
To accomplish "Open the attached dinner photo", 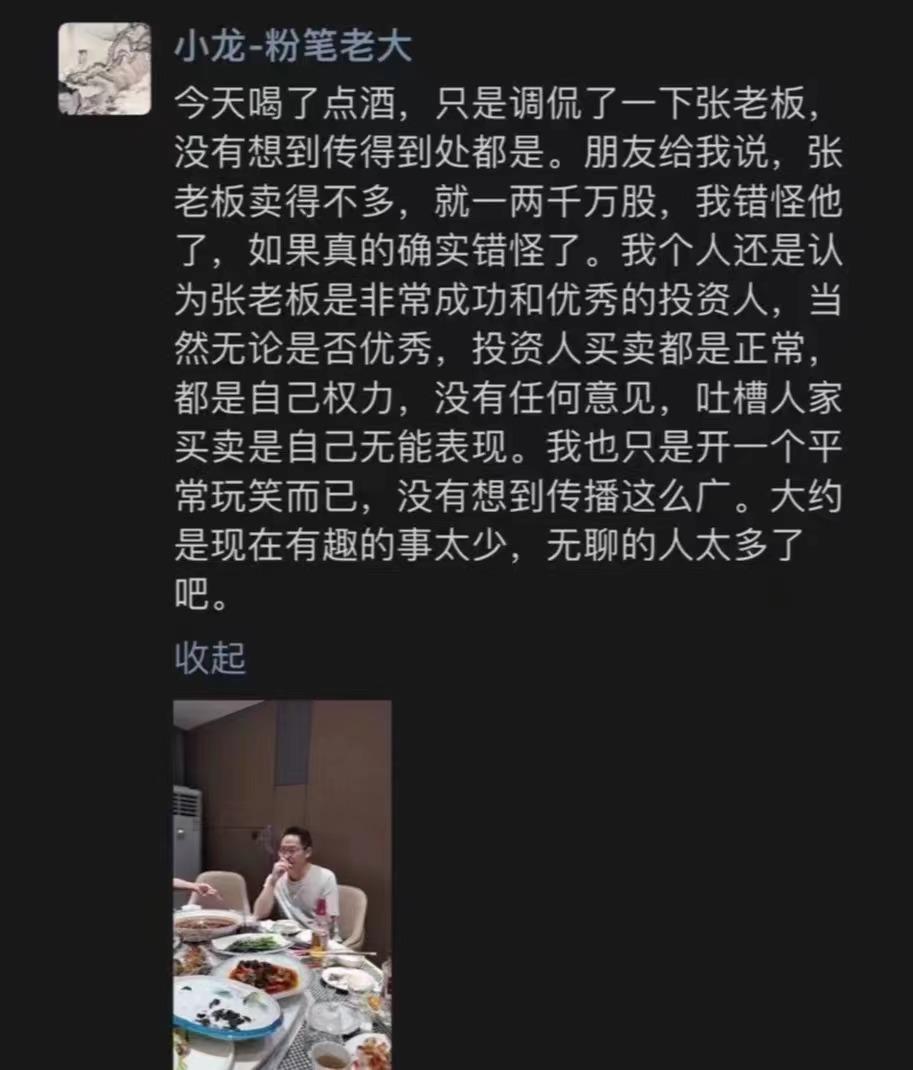I will (282, 884).
